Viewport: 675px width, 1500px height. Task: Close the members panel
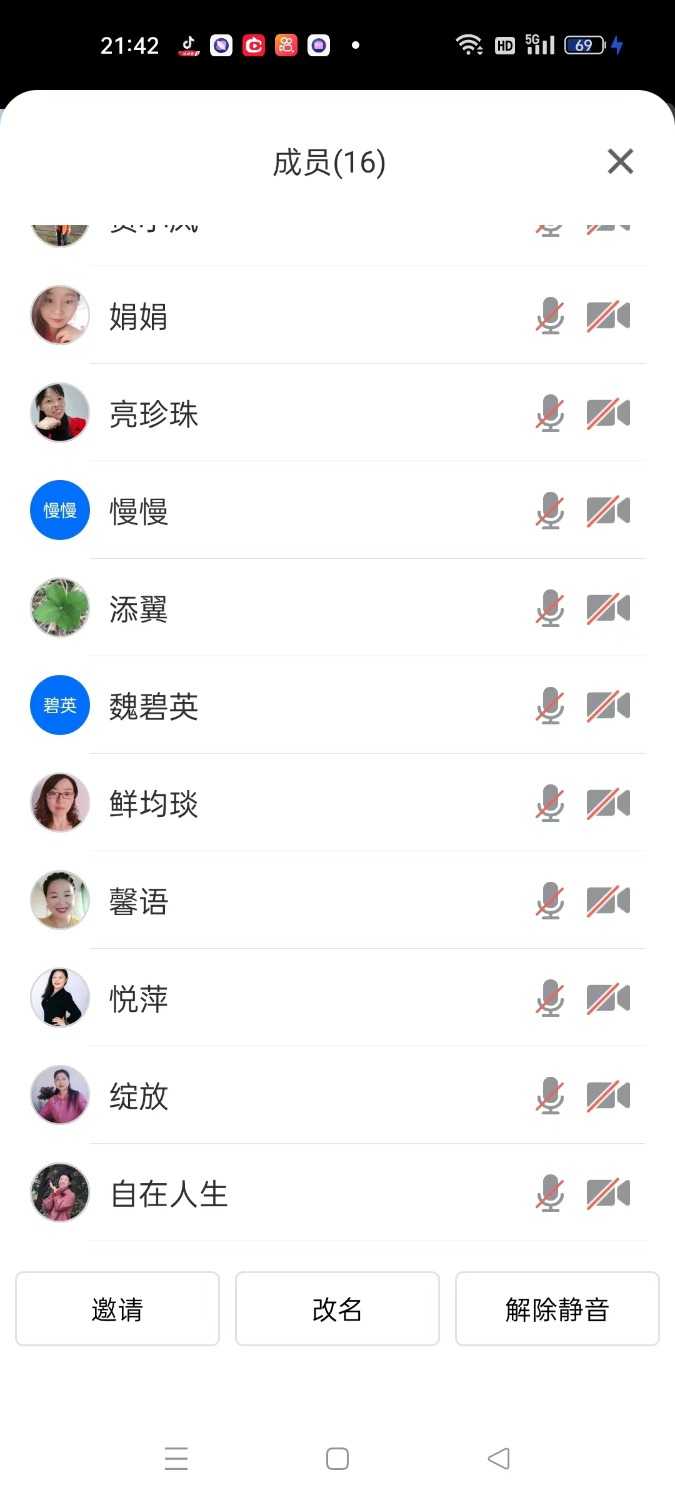tap(620, 161)
